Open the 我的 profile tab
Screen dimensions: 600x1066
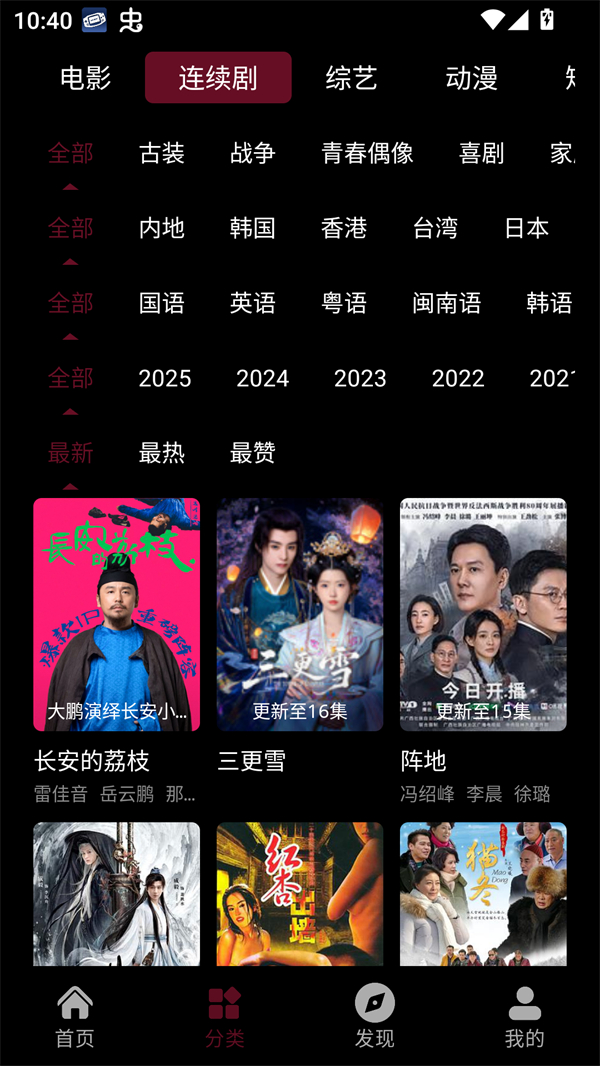point(524,1017)
